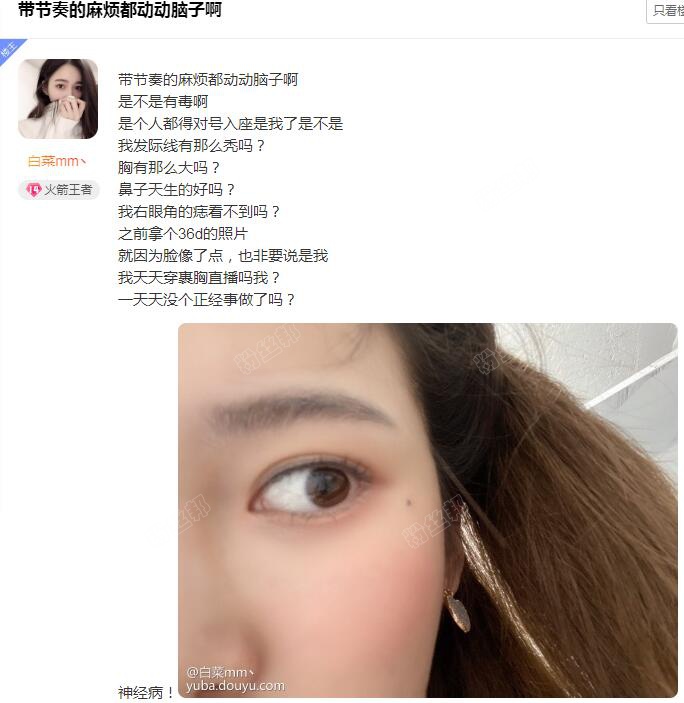
Task: Enlarge the photo in the post
Action: pyautogui.click(x=427, y=509)
